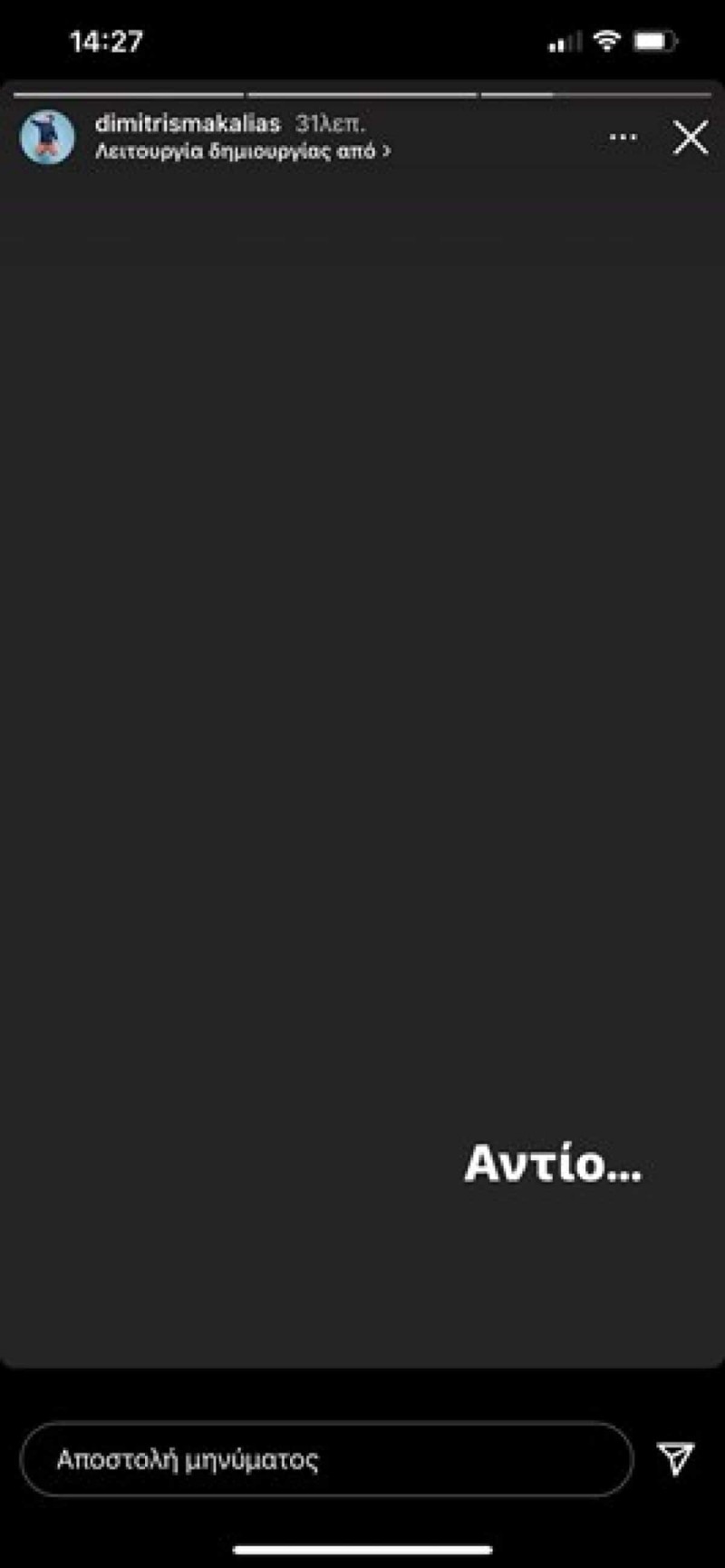Screen dimensions: 725x1568
Task: Close the story with the X
Action: 691,139
